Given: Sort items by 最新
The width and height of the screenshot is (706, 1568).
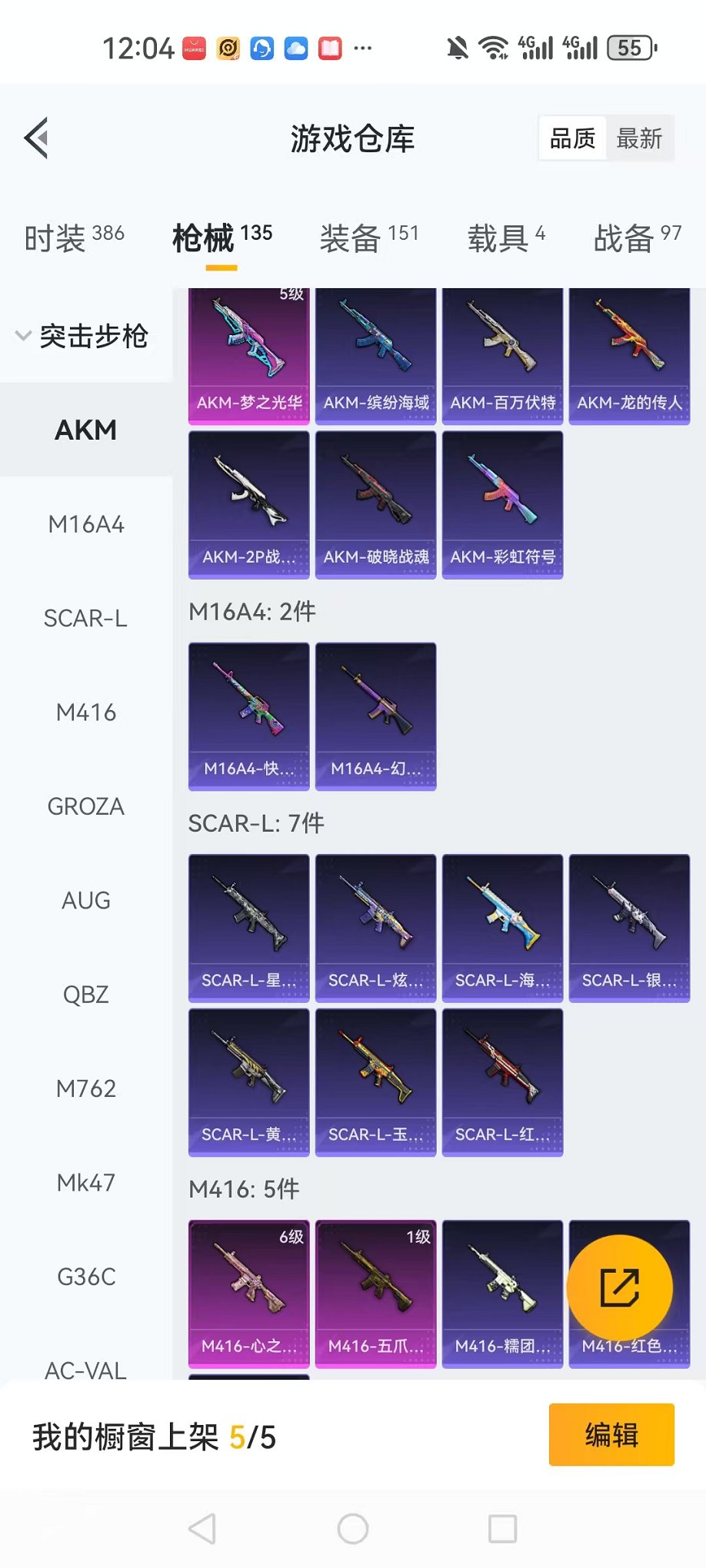Looking at the screenshot, I should coord(638,139).
